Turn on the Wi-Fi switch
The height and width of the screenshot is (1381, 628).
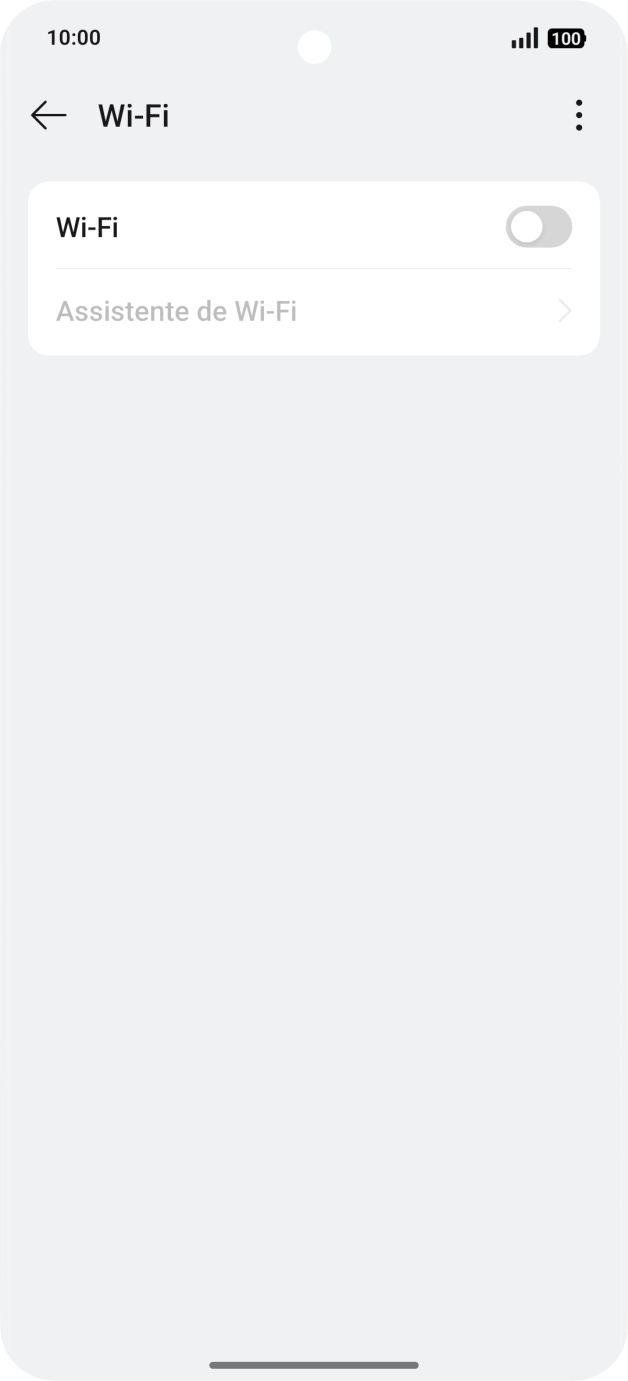(x=539, y=227)
